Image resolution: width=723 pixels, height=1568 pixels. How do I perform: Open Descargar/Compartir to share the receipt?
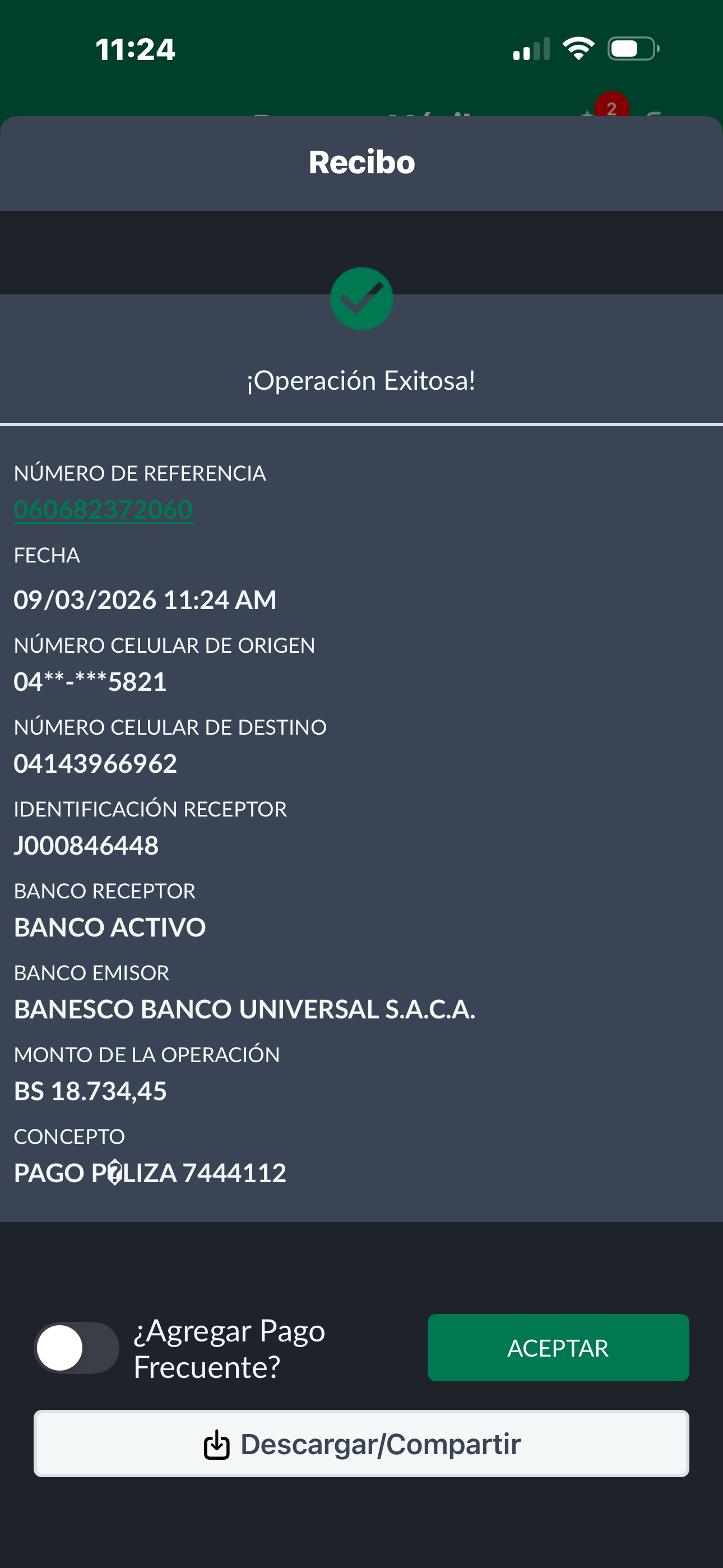click(x=361, y=1443)
